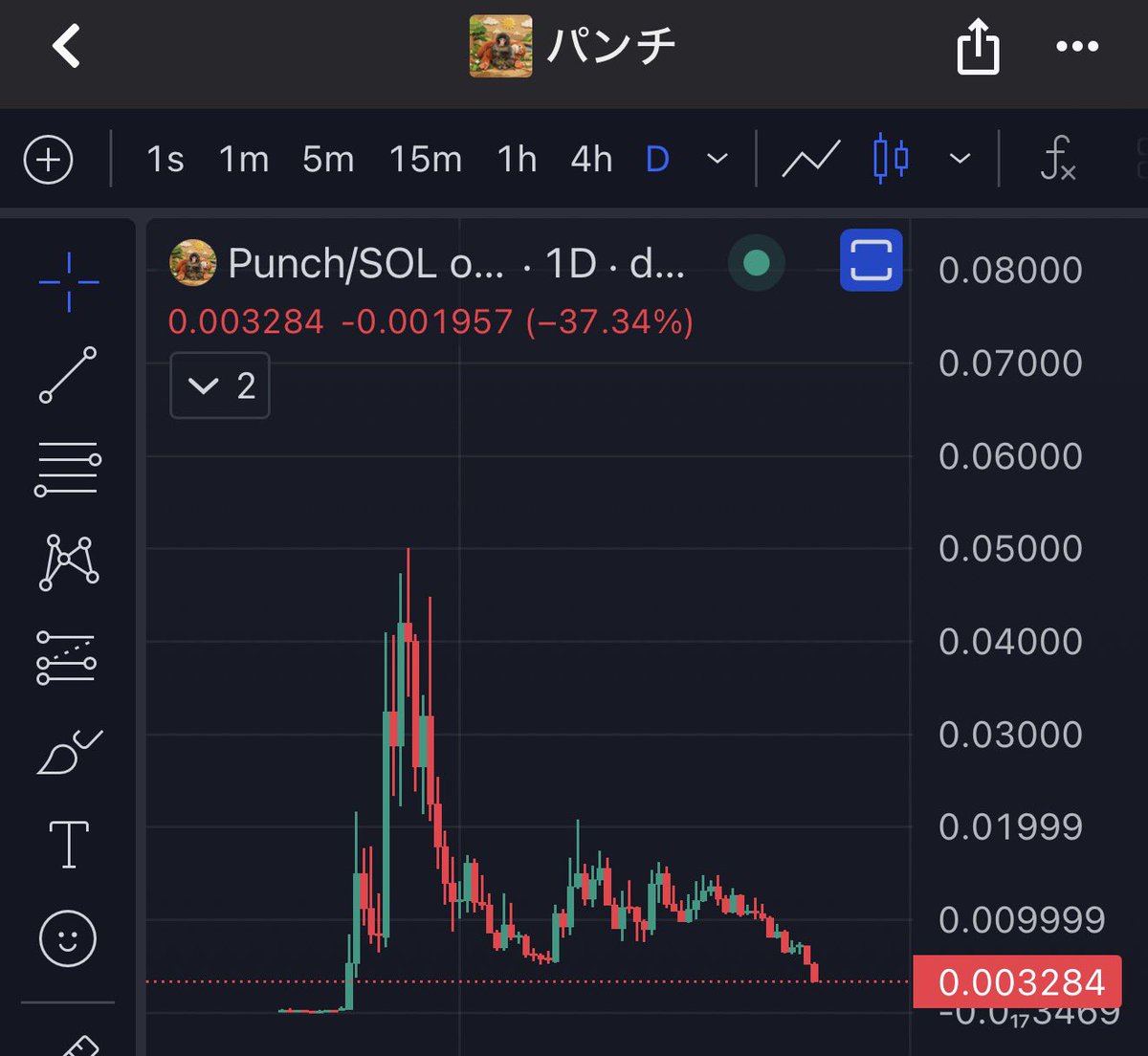Choose the text annotation tool
This screenshot has width=1148, height=1056.
[x=68, y=845]
